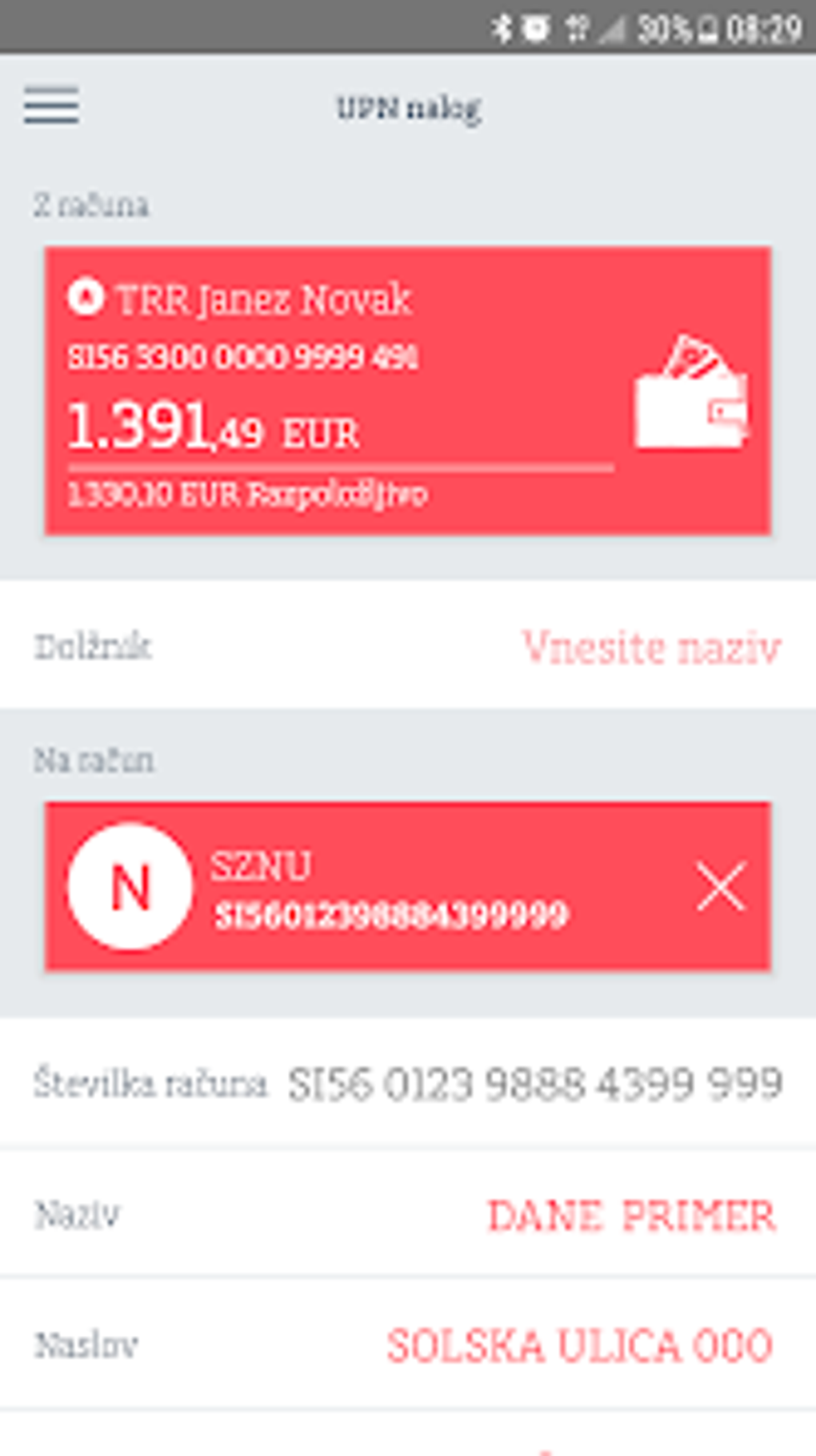Screen dimensions: 816x1456
Task: Edit the Številka računa field
Action: pos(534,1085)
